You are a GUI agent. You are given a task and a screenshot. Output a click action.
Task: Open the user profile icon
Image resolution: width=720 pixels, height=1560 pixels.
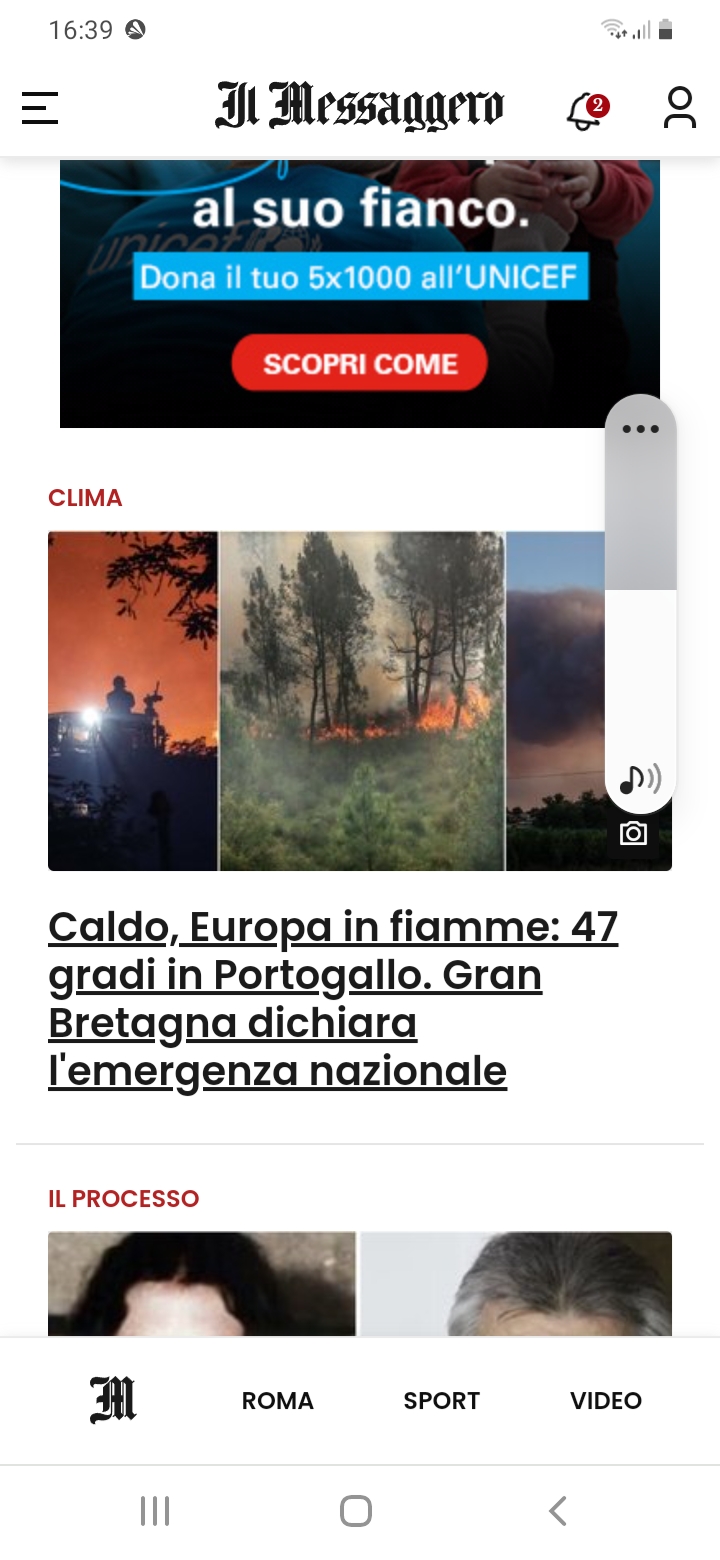click(680, 108)
